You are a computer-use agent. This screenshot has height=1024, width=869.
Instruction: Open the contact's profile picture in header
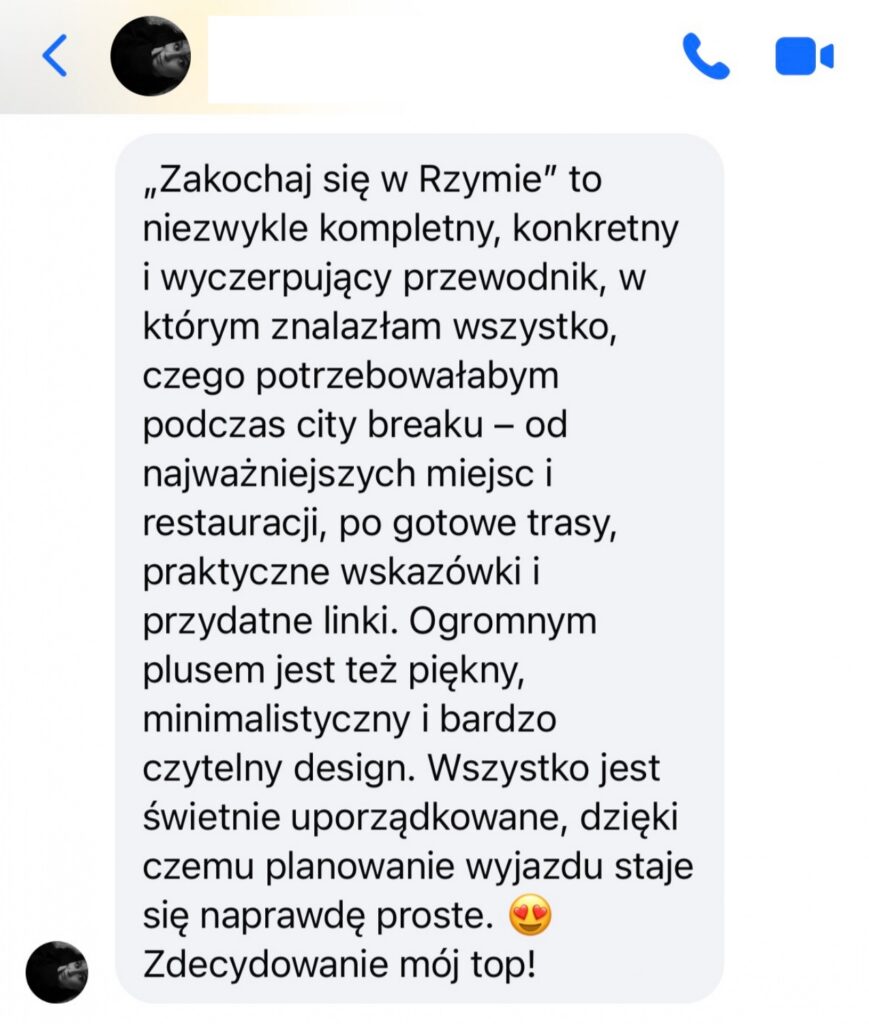click(x=151, y=56)
